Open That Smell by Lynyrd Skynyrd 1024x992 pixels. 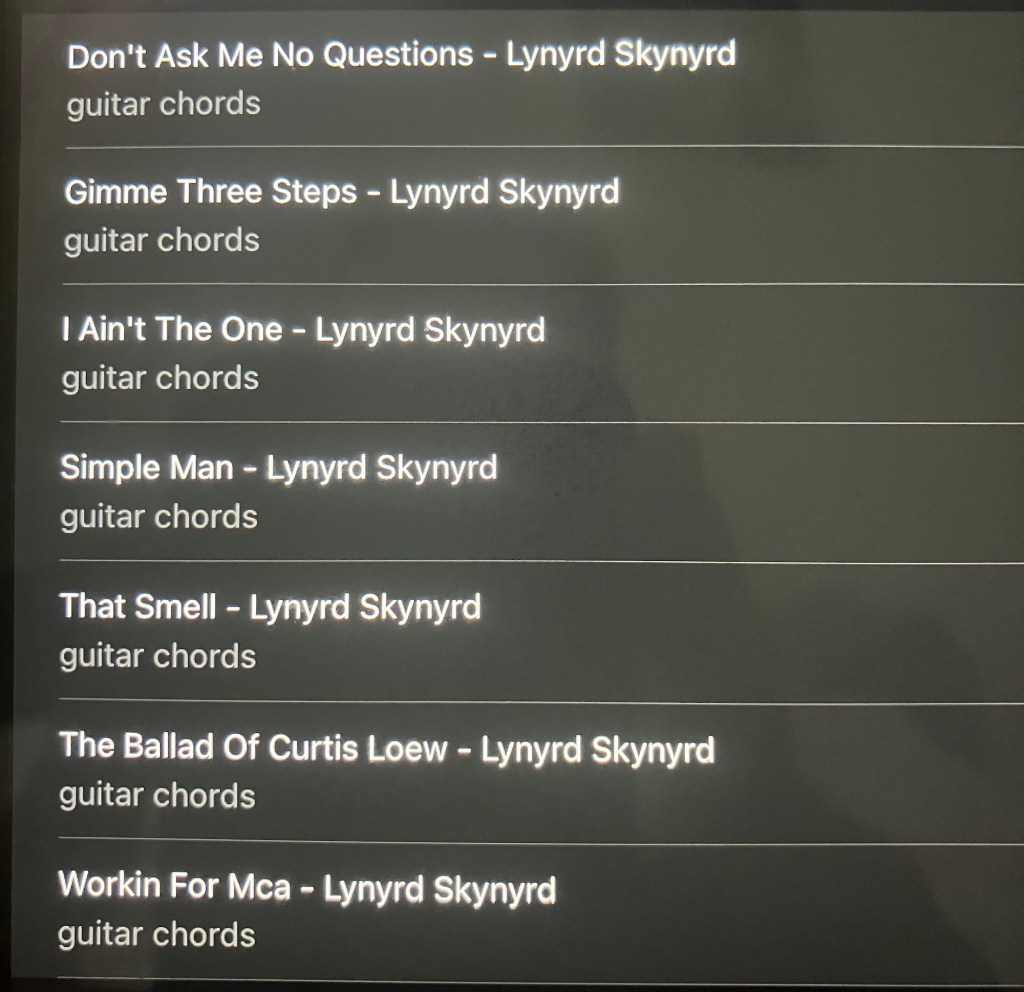(x=270, y=608)
